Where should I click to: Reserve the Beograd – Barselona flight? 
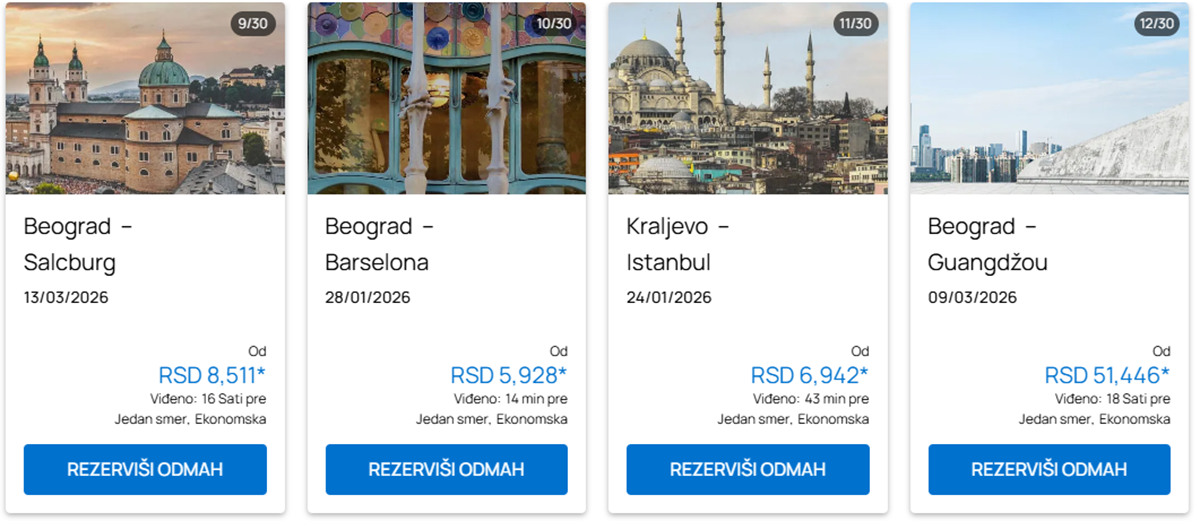(446, 469)
